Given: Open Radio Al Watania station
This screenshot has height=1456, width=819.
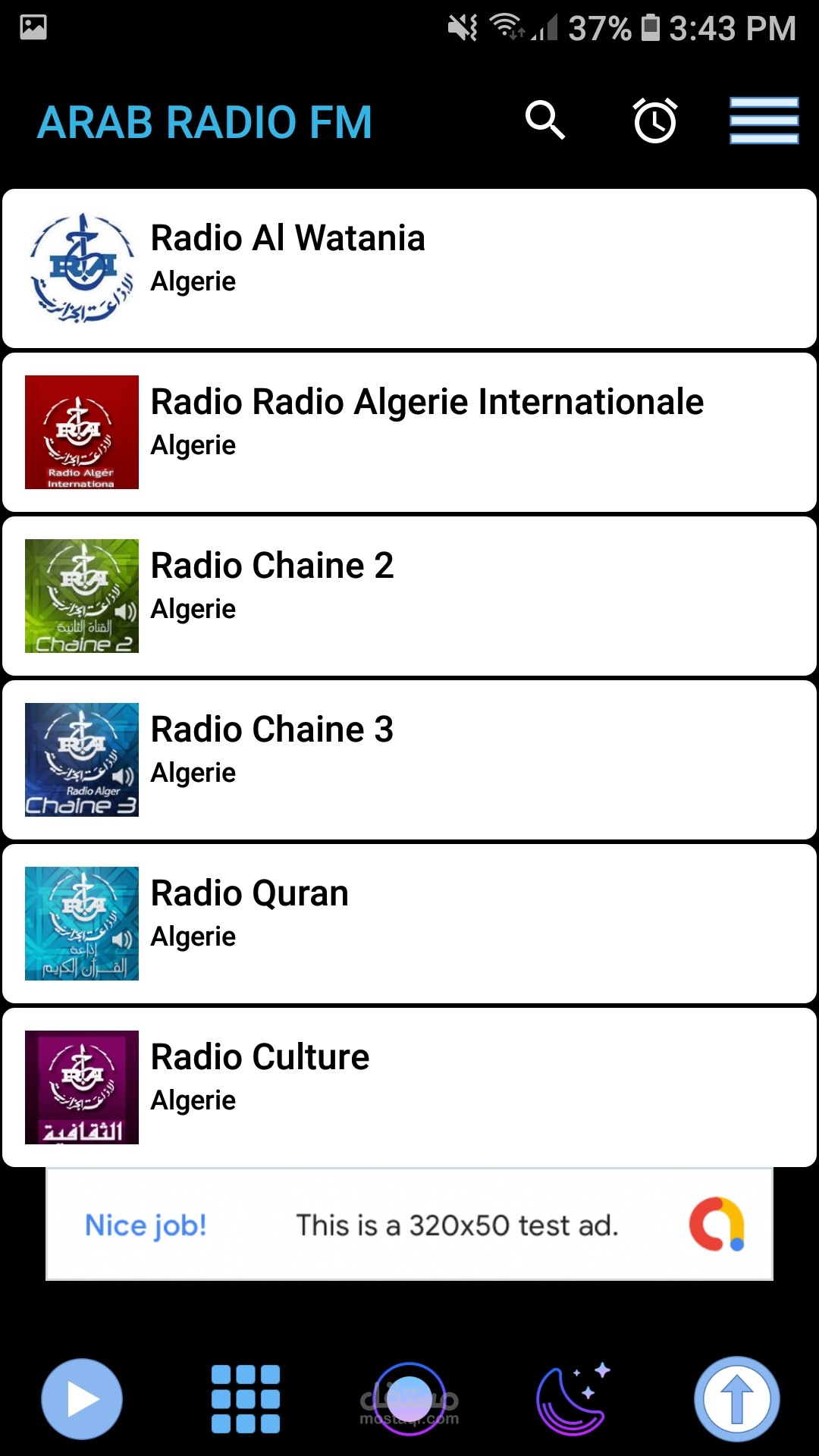Looking at the screenshot, I should point(409,268).
